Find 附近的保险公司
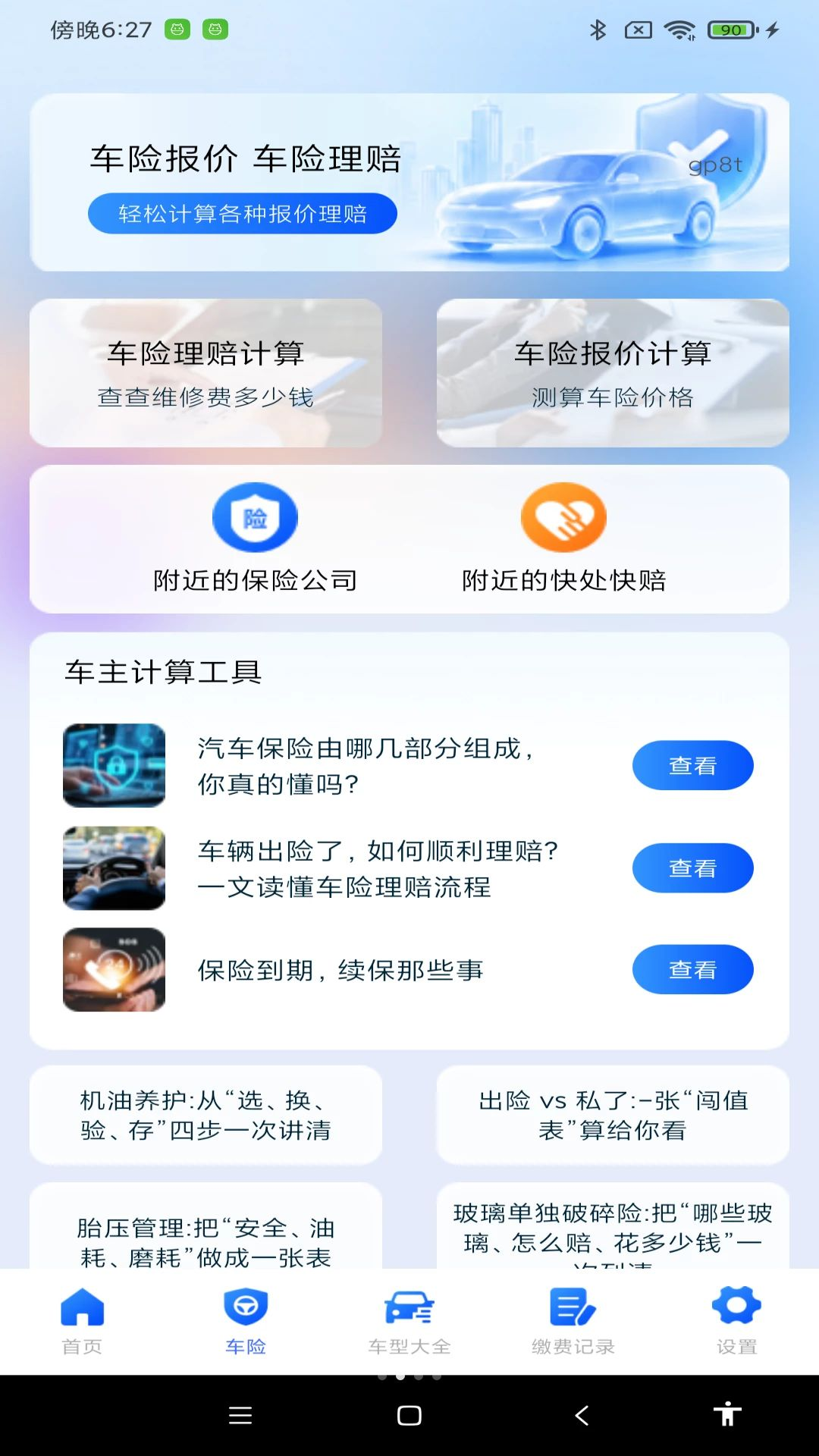The width and height of the screenshot is (819, 1456). [x=255, y=538]
